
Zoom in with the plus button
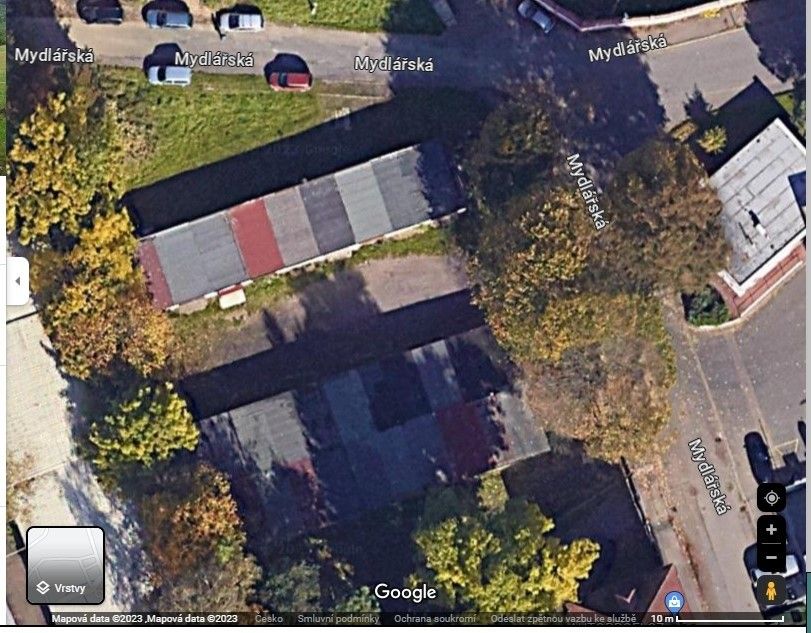[x=771, y=530]
